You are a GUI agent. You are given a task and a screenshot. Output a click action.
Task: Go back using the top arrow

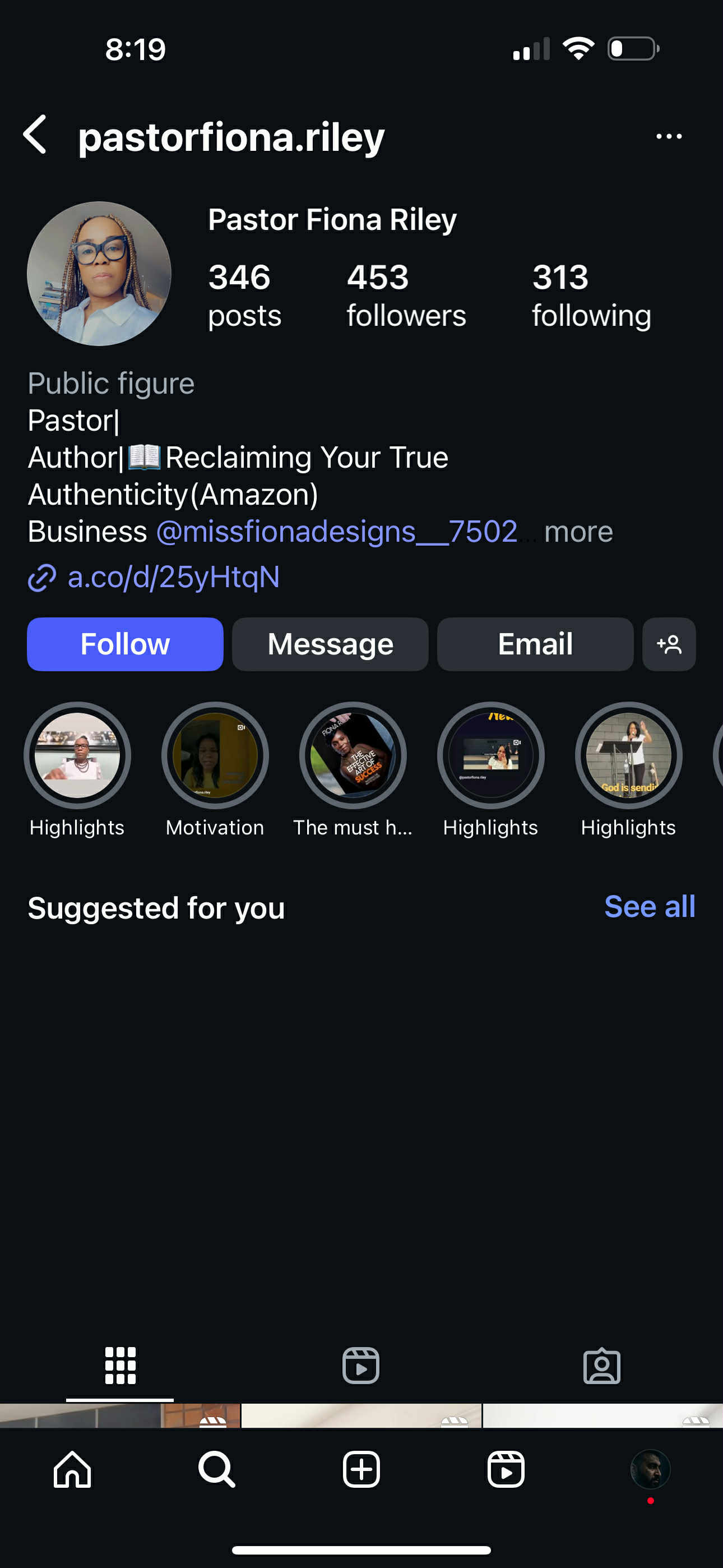[35, 135]
